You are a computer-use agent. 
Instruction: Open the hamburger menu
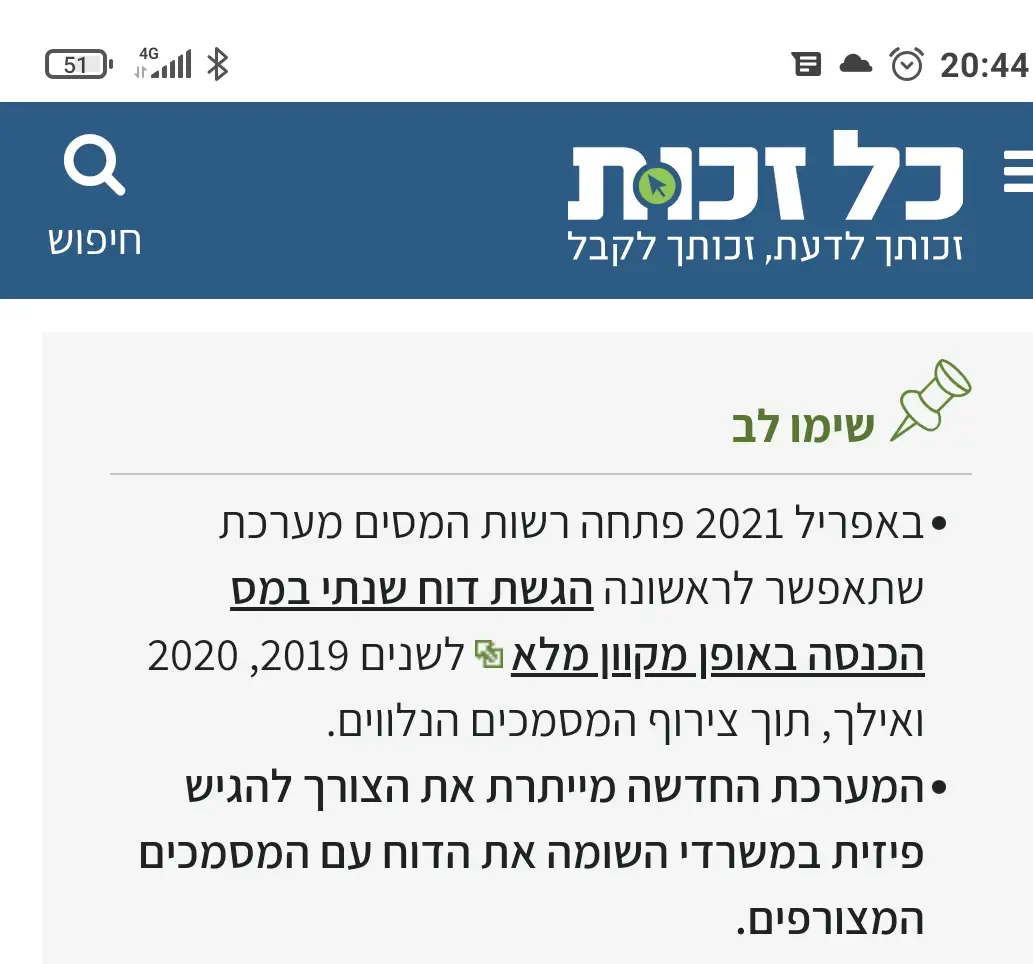coord(1018,172)
